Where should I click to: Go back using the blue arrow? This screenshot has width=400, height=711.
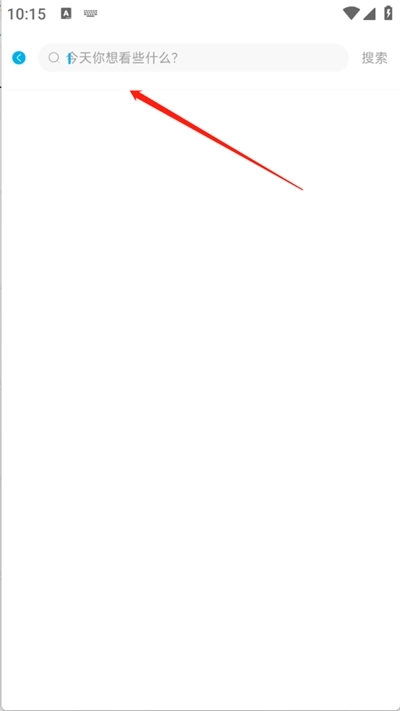pos(19,58)
